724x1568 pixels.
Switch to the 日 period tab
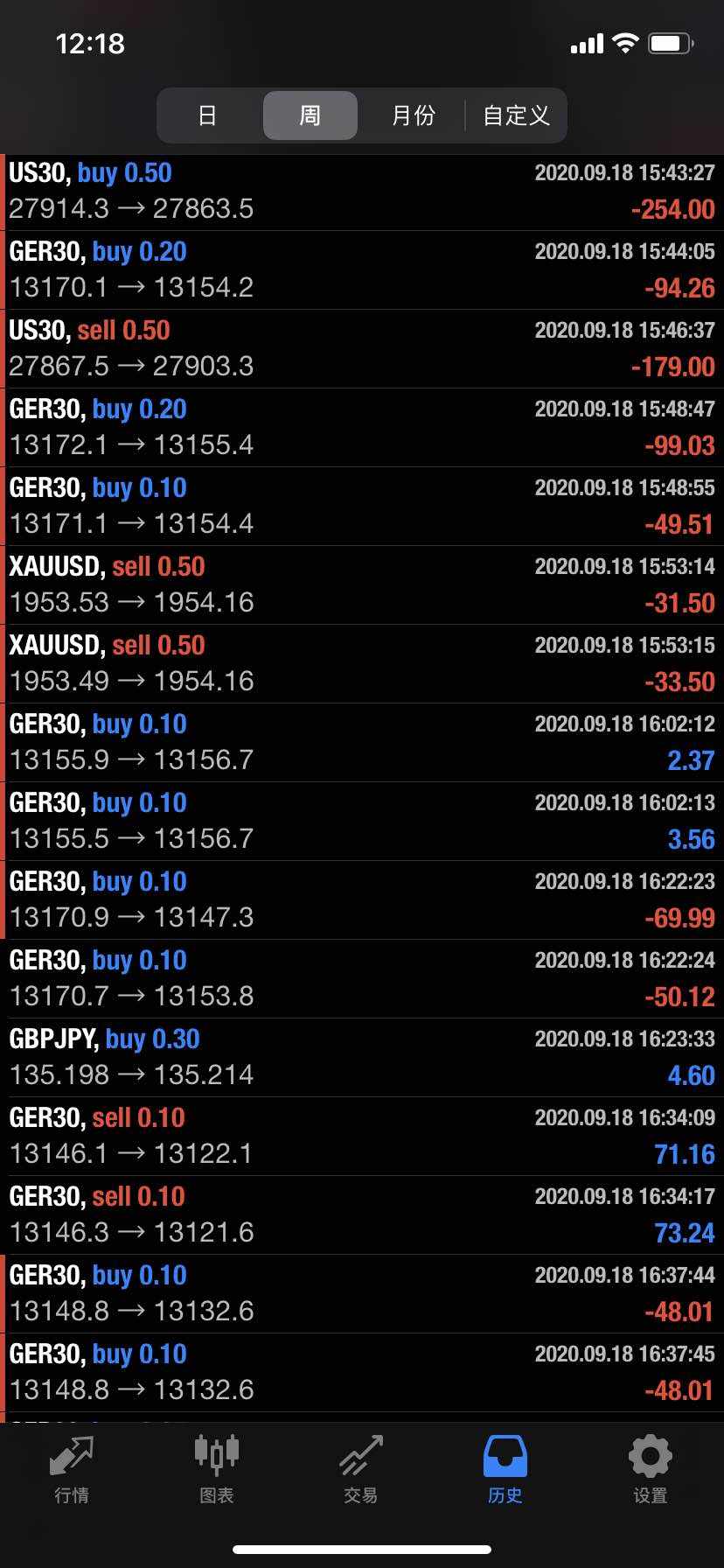pos(207,115)
